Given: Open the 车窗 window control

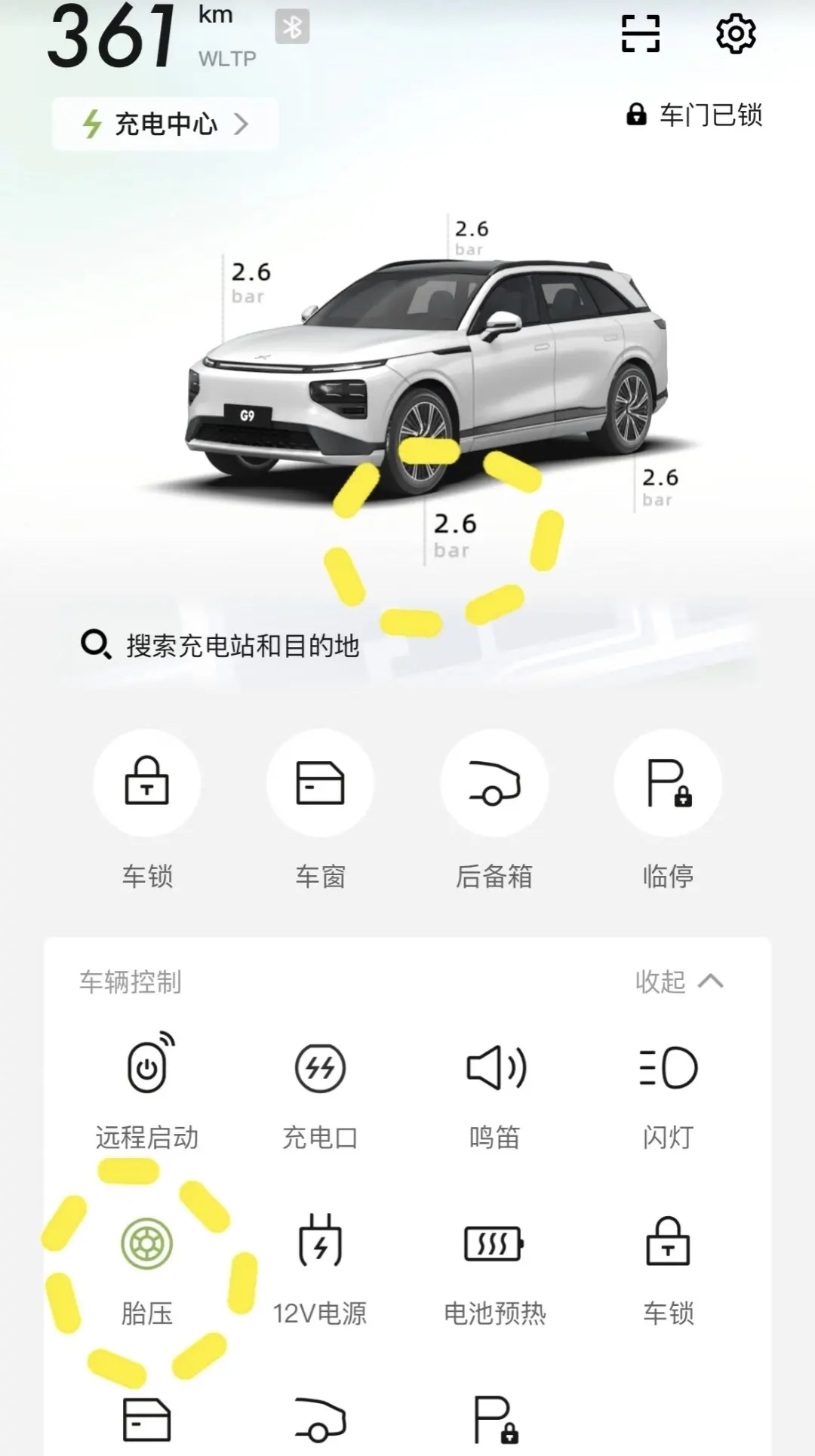Looking at the screenshot, I should pyautogui.click(x=321, y=783).
